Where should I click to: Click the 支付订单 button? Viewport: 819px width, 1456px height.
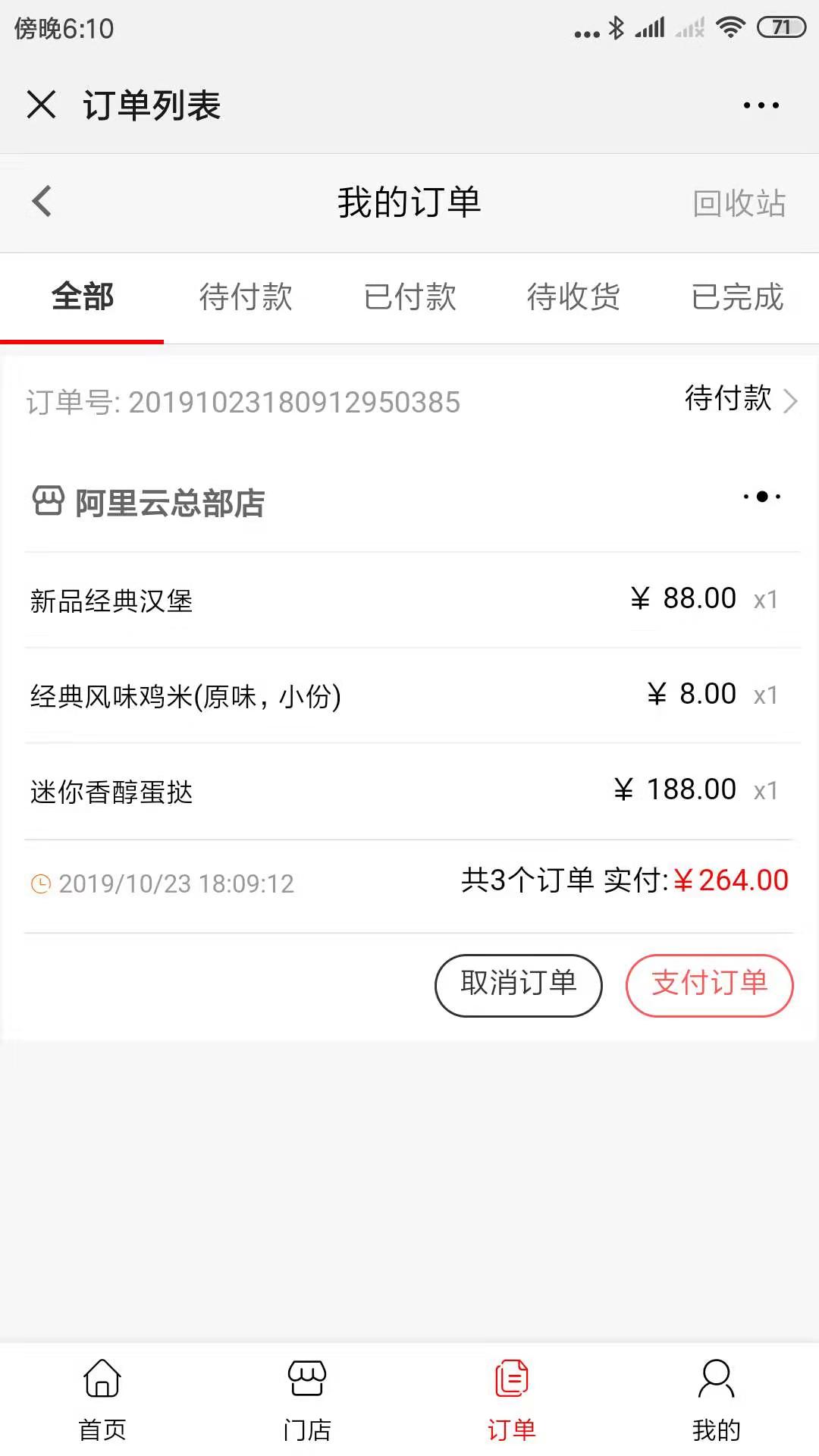point(709,985)
